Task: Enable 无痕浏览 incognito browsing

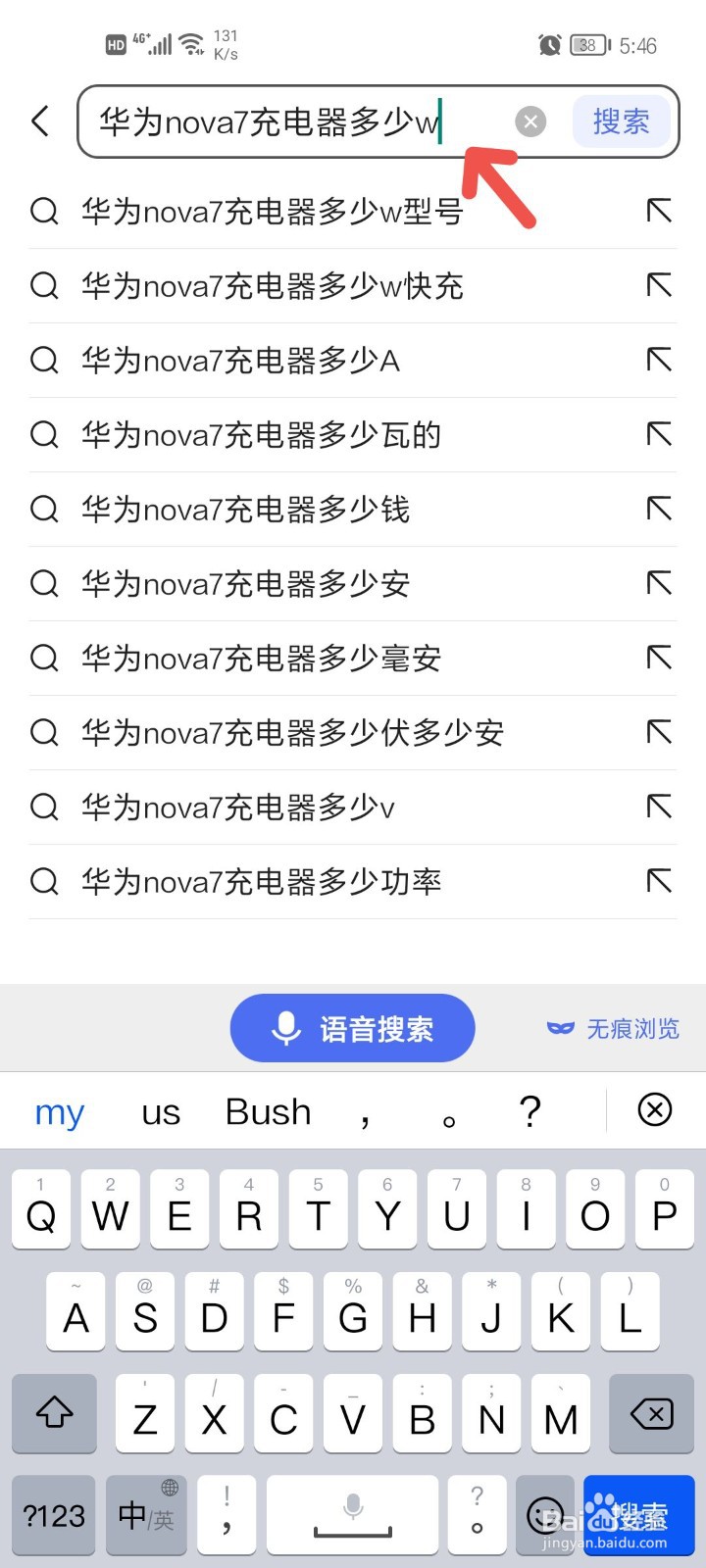Action: click(613, 1029)
